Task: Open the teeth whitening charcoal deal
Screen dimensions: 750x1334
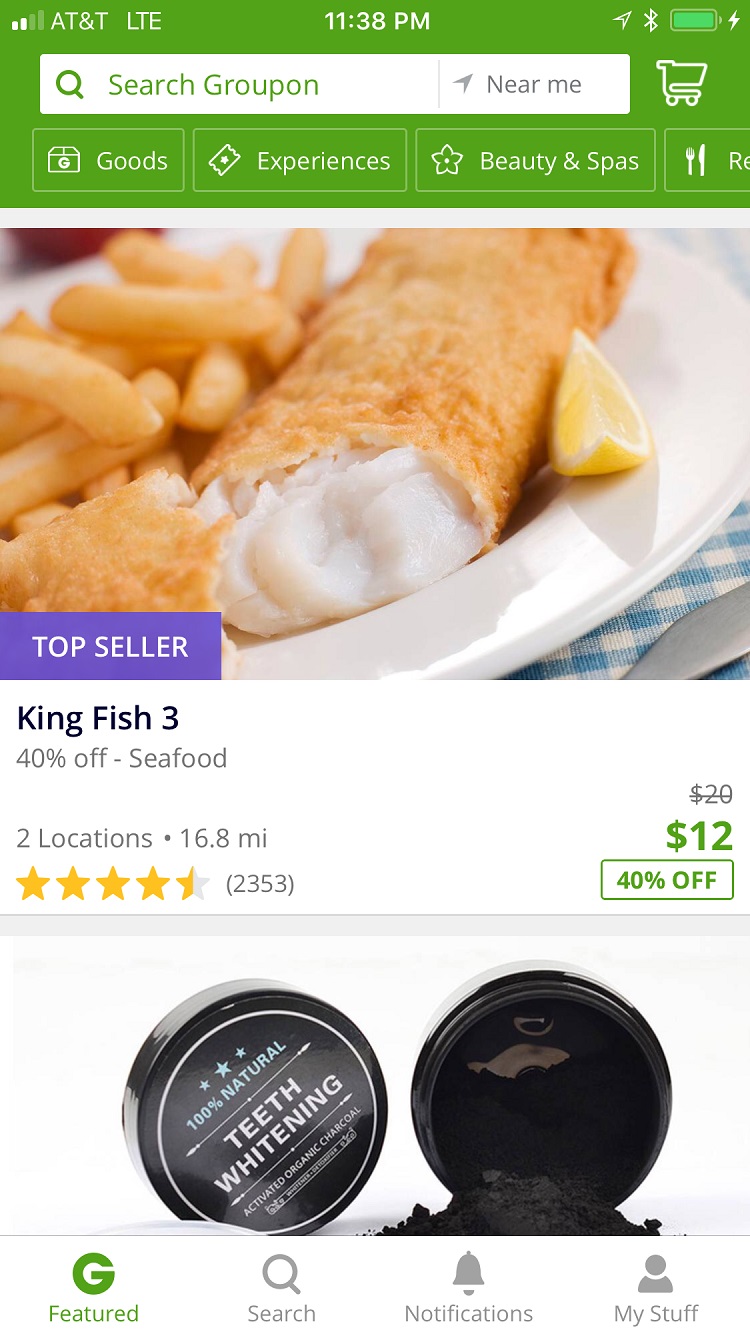Action: 375,1085
